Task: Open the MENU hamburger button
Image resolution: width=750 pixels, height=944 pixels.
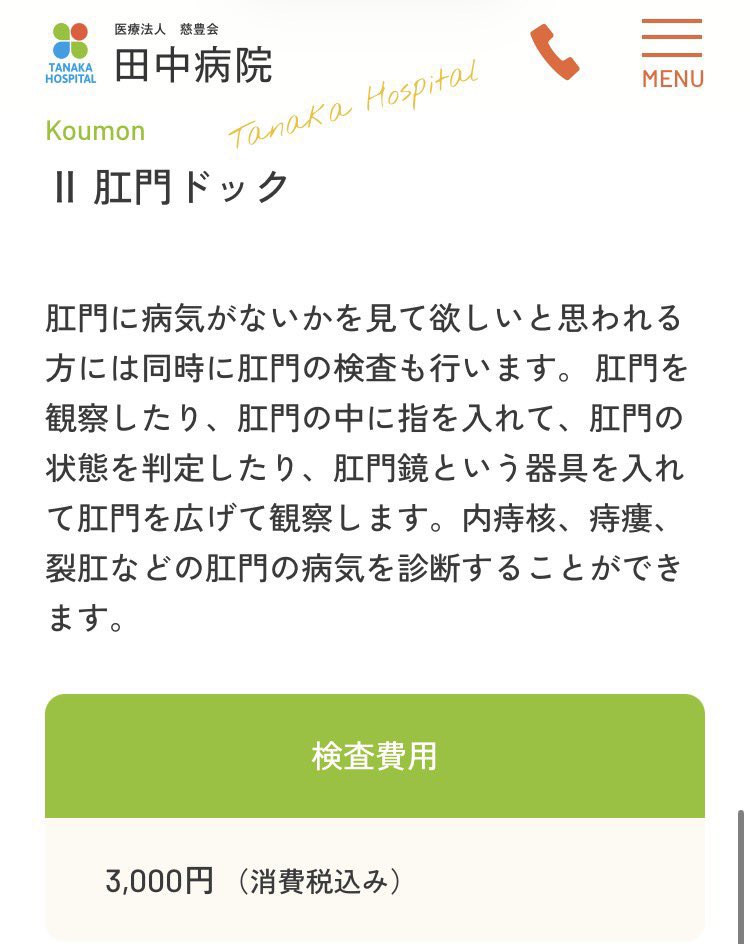Action: pos(672,53)
